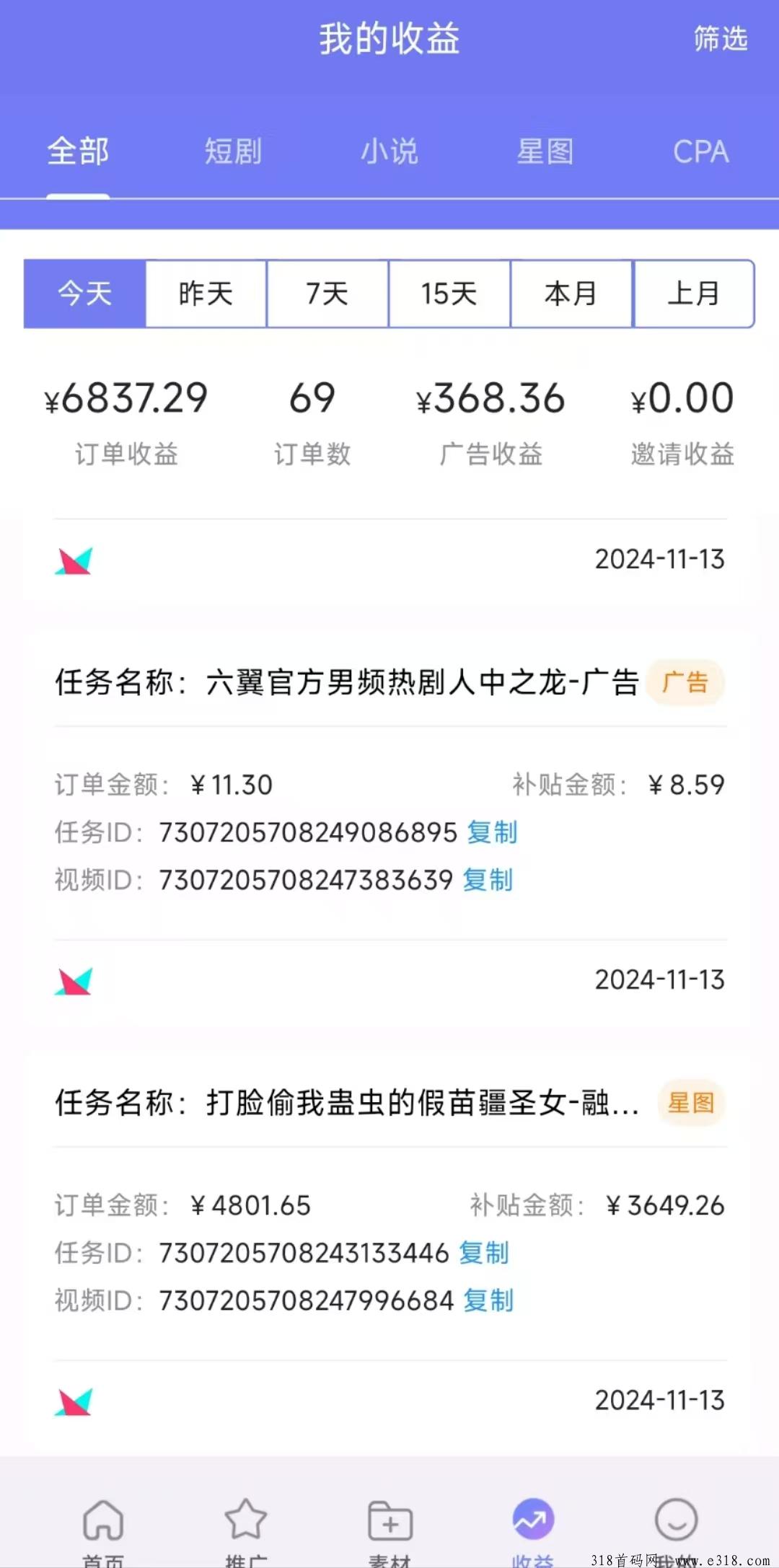Select the 今天 date range
Viewport: 779px width, 1568px height.
[x=85, y=294]
